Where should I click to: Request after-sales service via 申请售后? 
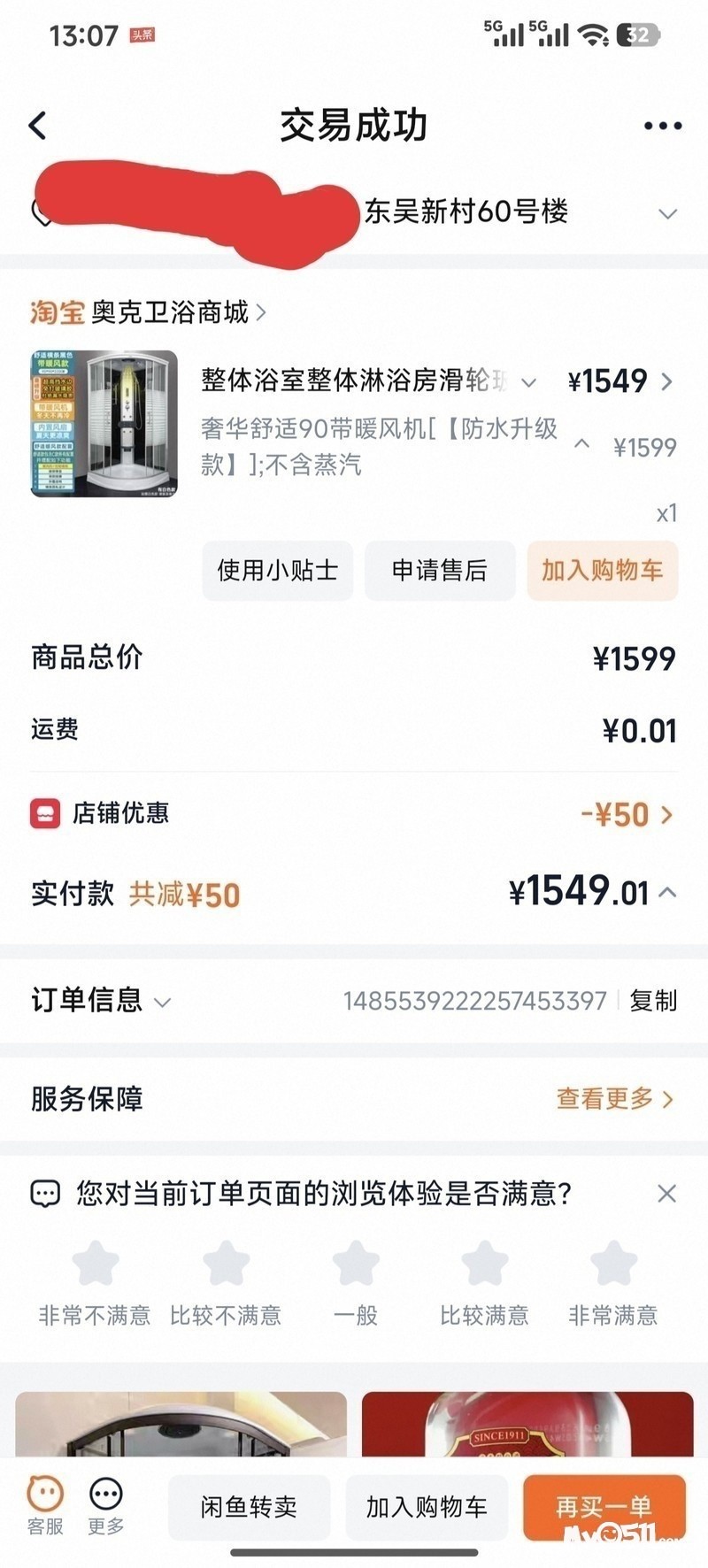pos(440,571)
